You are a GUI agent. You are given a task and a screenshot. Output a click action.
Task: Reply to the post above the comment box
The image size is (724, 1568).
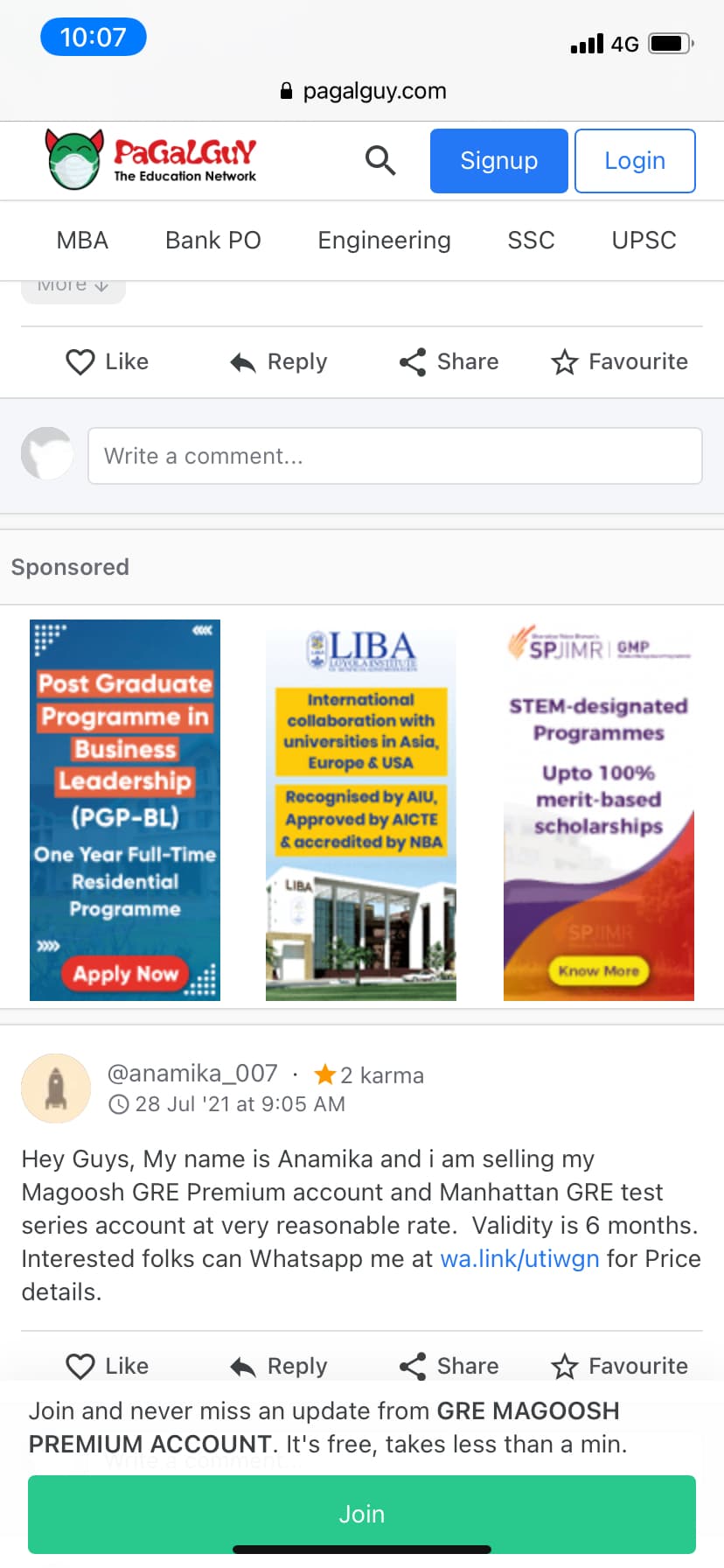279,361
